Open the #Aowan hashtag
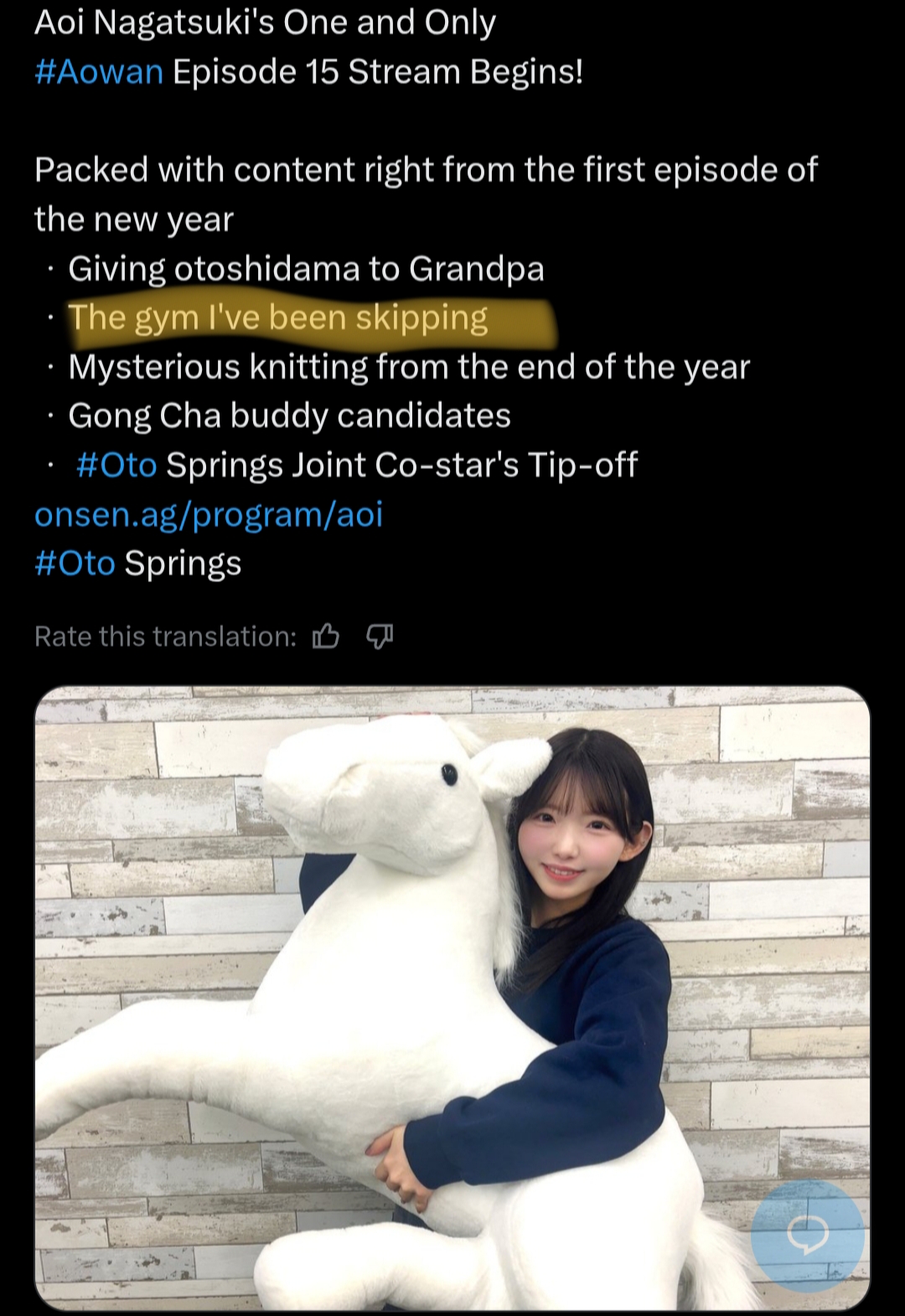This screenshot has height=1316, width=905. [99, 72]
